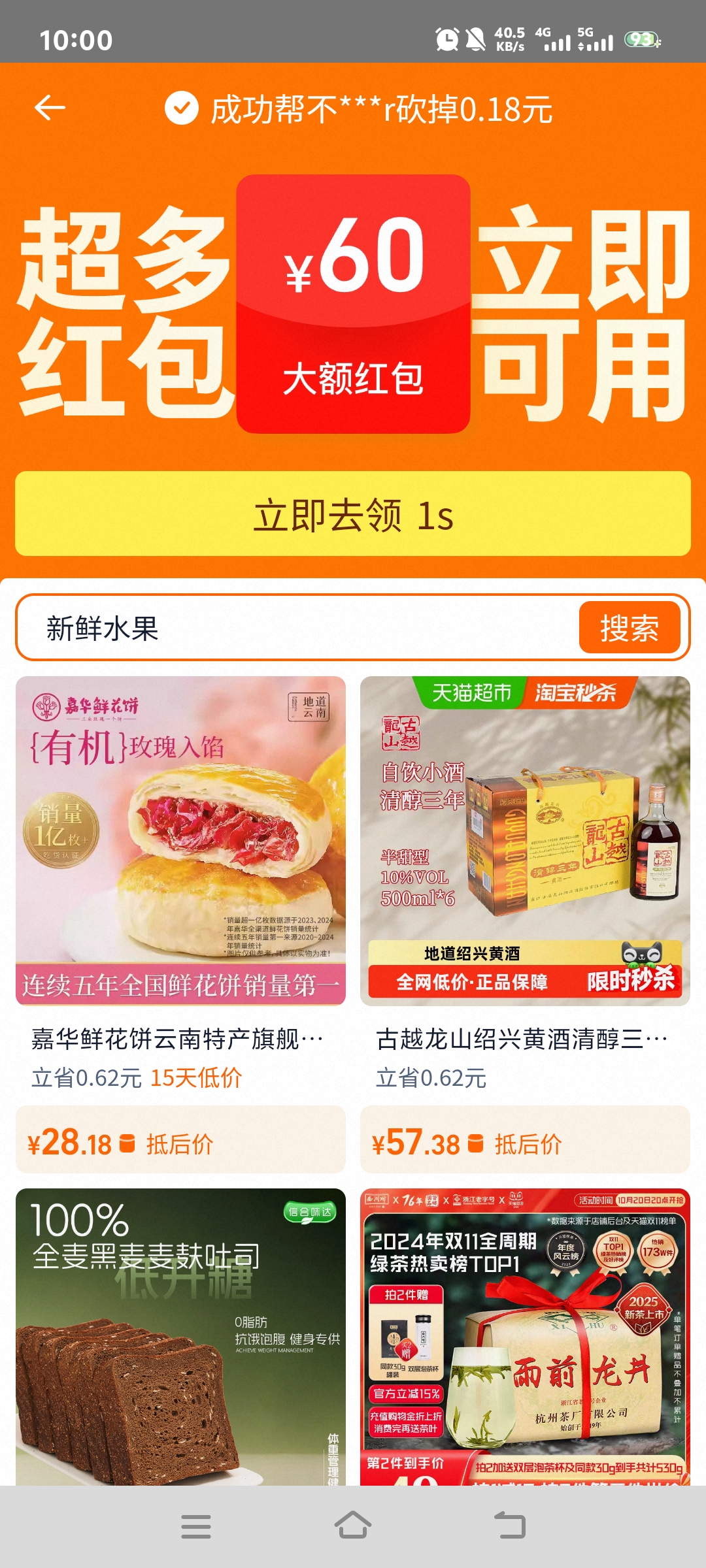Open the 嘉华鲜花饼 flower cake product
Screen dimensions: 706x1568
coord(180,841)
